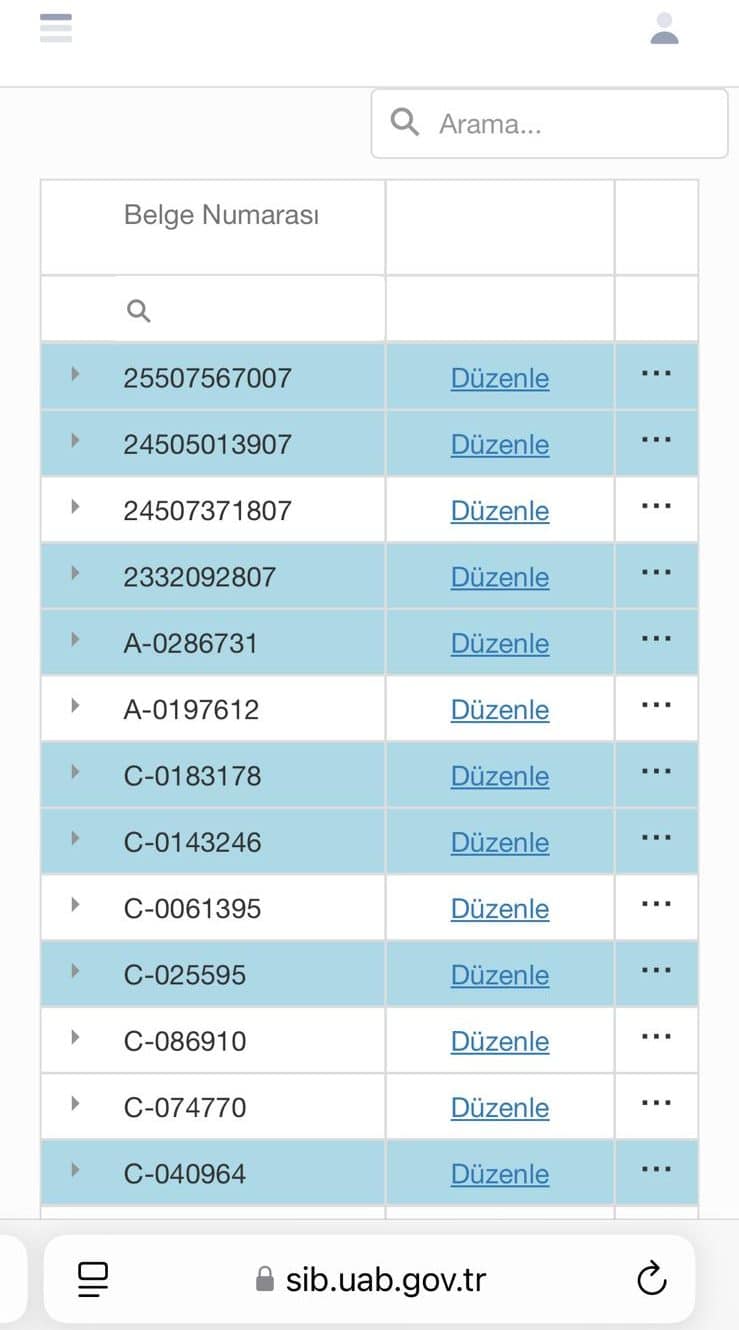Edit document C-040964 via Düzenle
The image size is (739, 1330).
click(x=499, y=1173)
